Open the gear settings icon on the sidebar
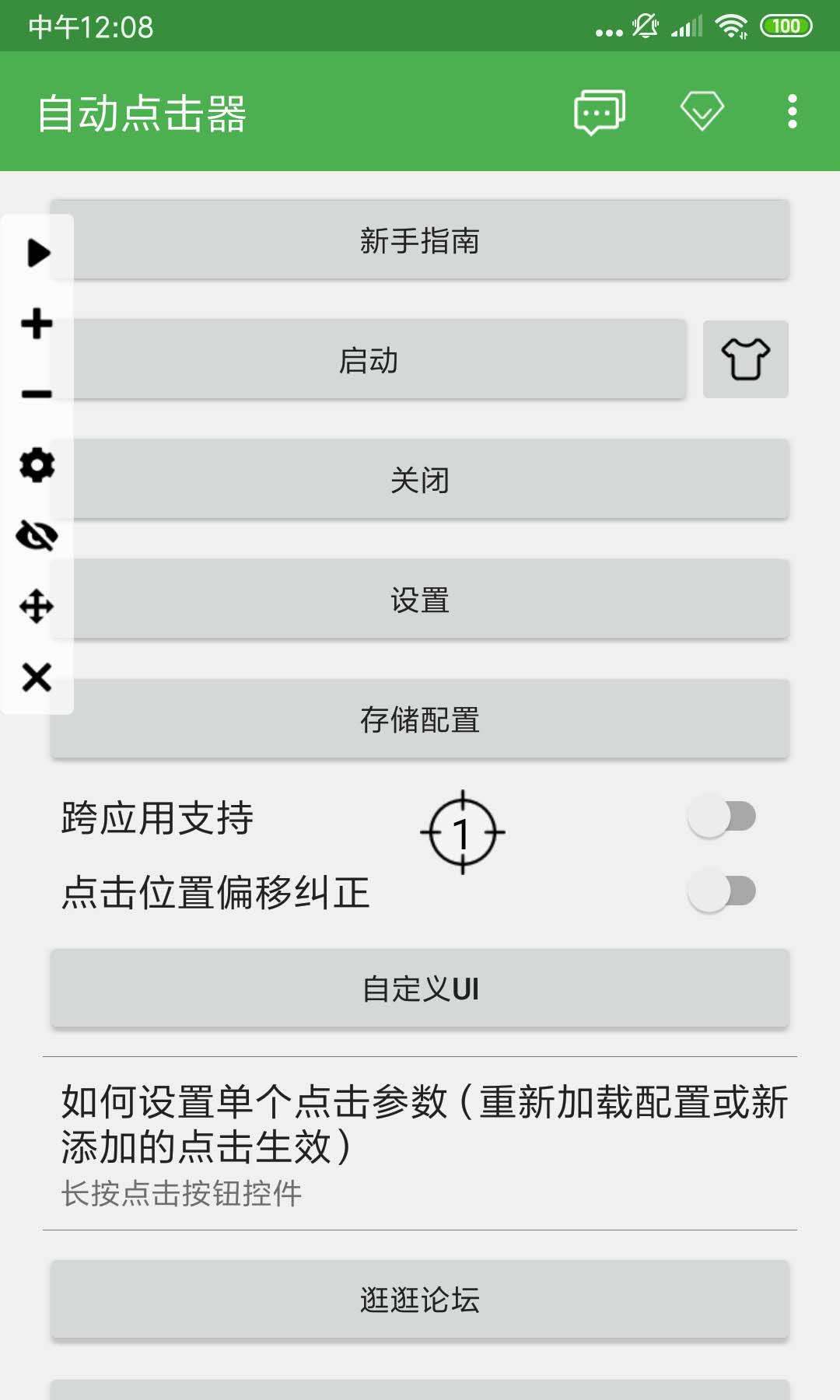The height and width of the screenshot is (1400, 840). (36, 465)
